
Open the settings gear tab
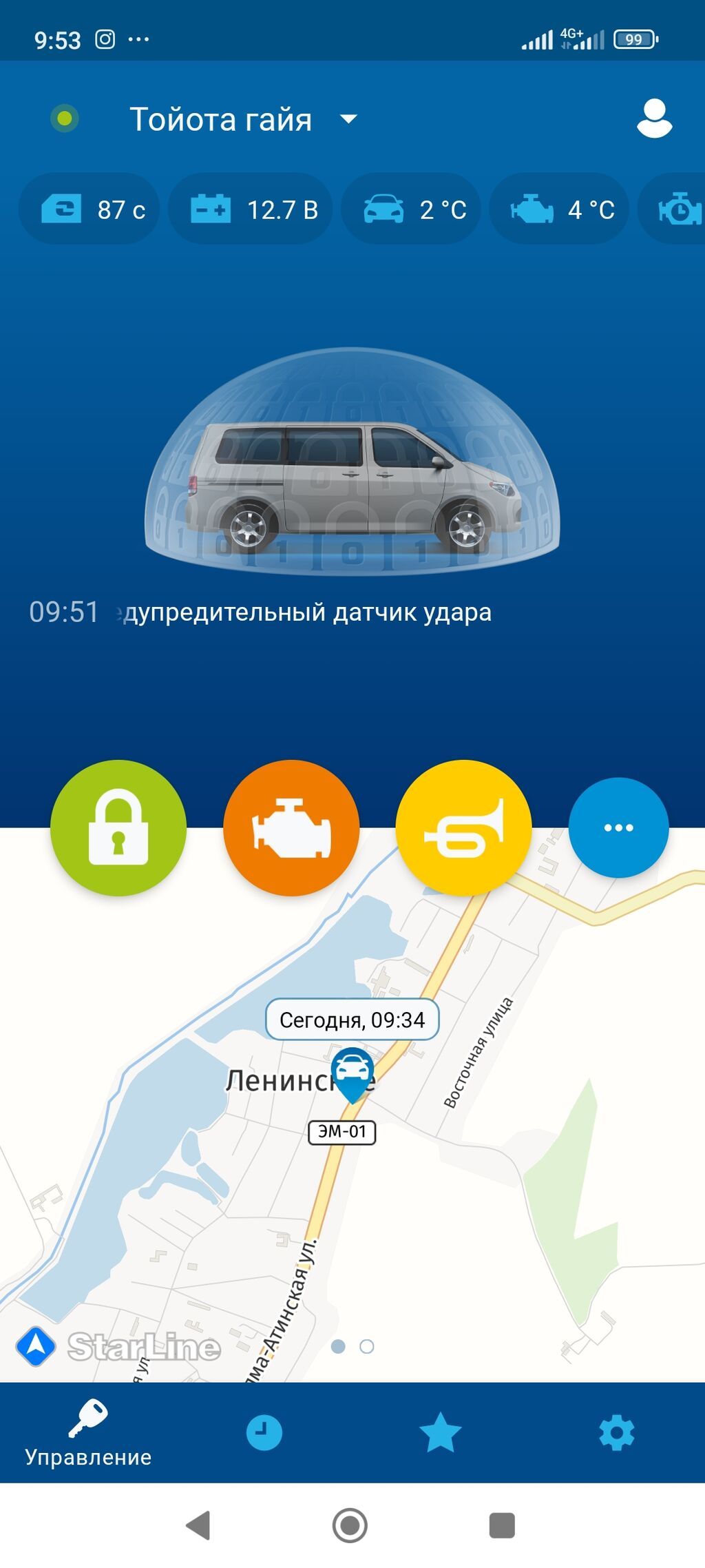pos(616,1433)
